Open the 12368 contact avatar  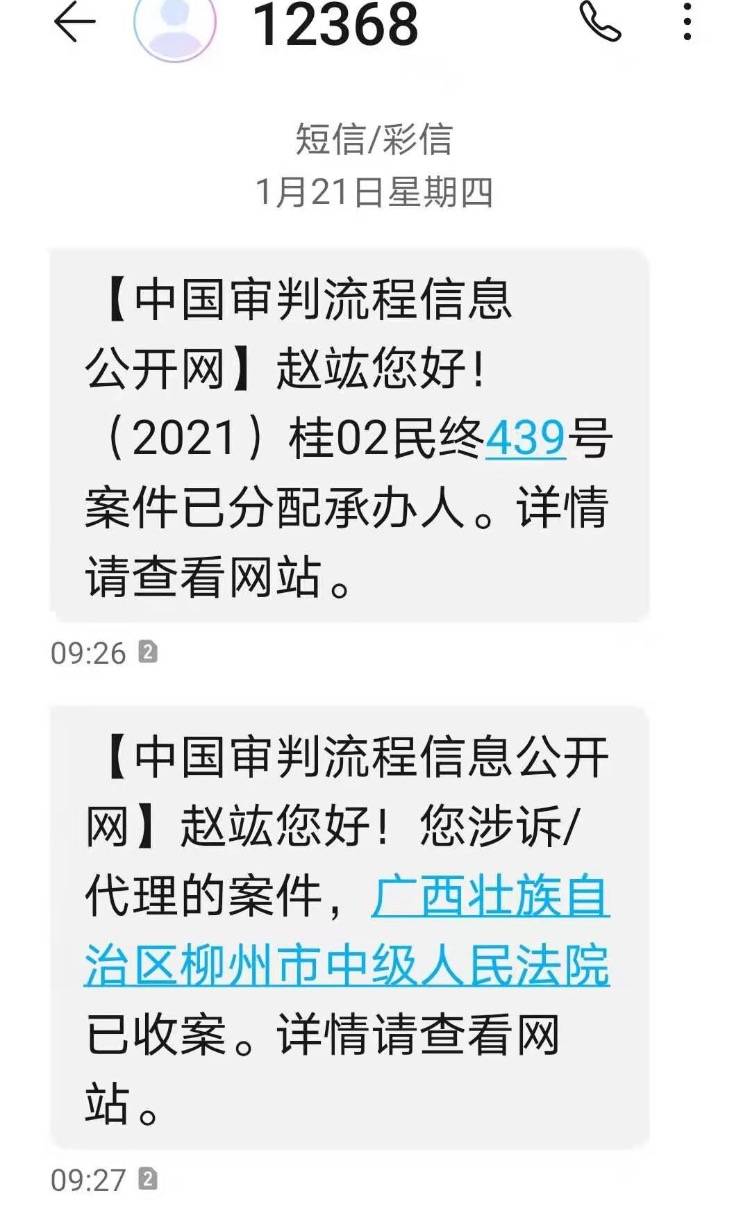tap(175, 24)
